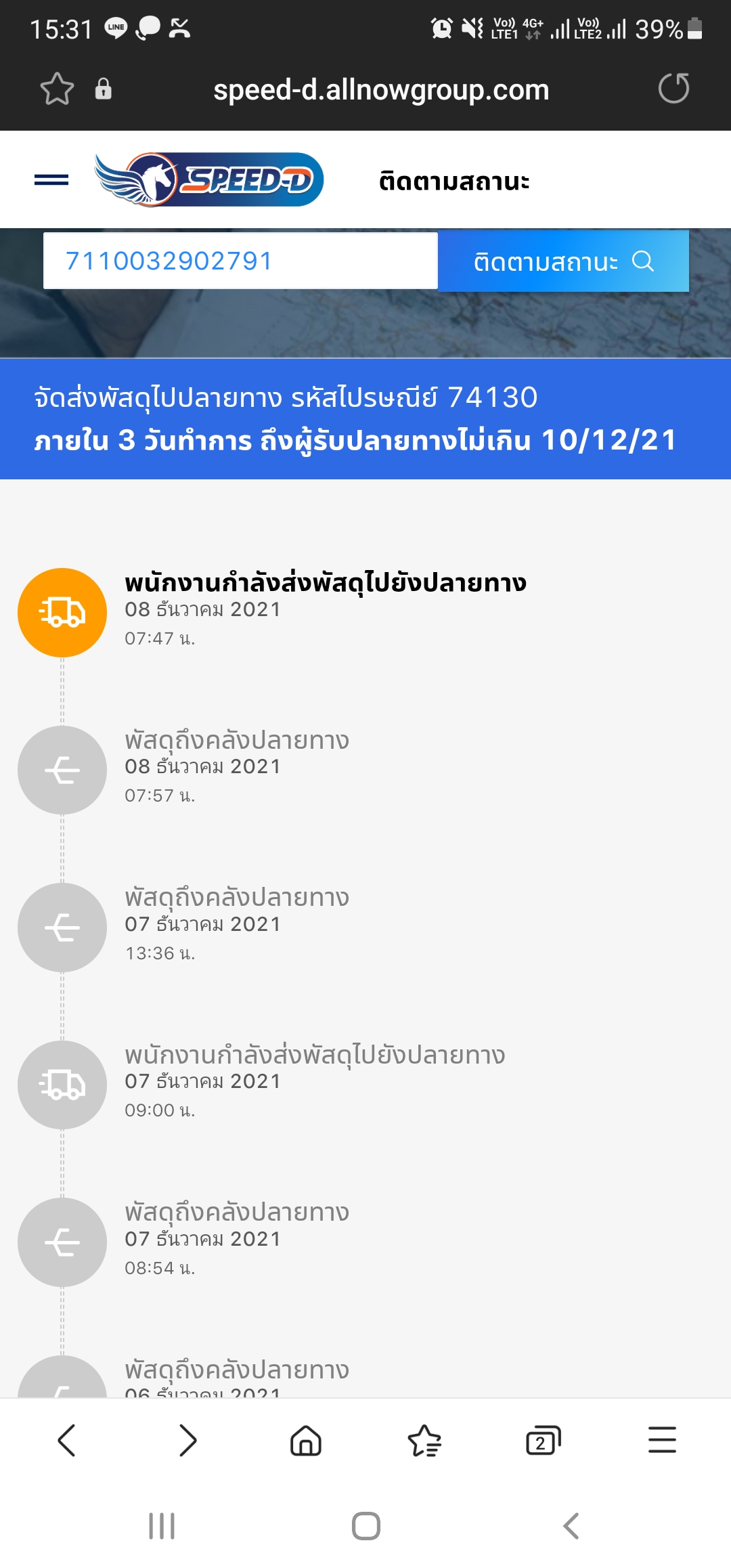Go back to the previous browser page
Screen dimensions: 731x1568
[x=66, y=1439]
